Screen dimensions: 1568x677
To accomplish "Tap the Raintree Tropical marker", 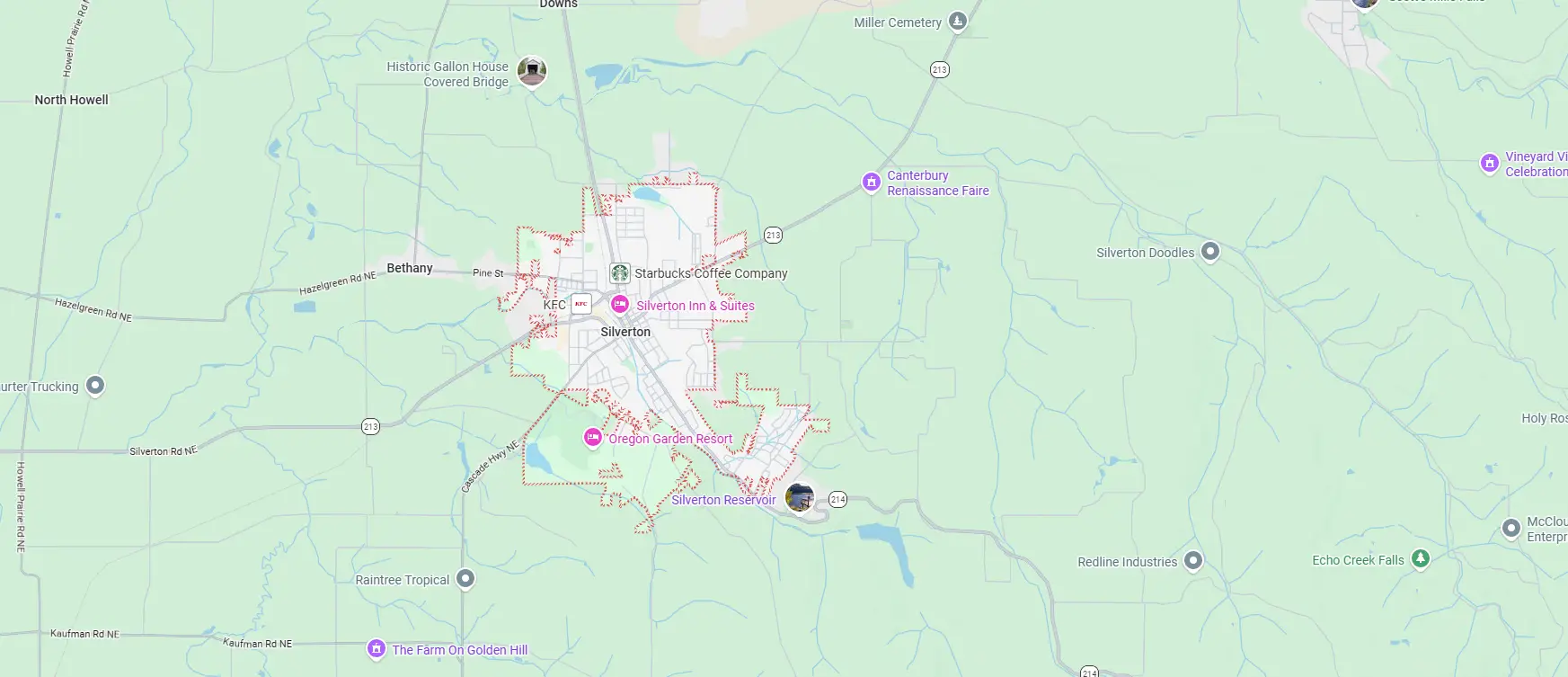I will click(465, 579).
